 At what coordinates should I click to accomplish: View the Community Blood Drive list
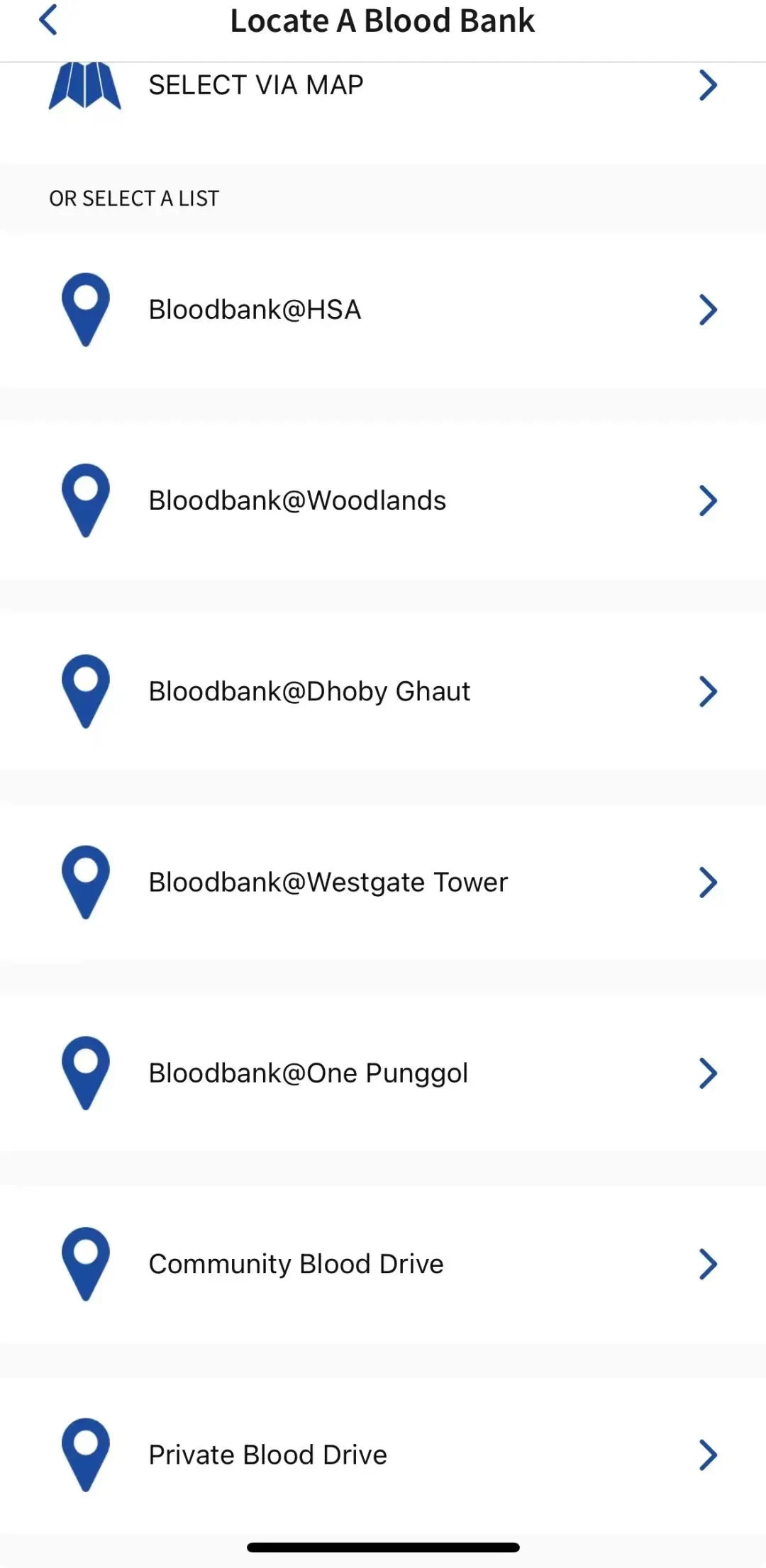[383, 1264]
